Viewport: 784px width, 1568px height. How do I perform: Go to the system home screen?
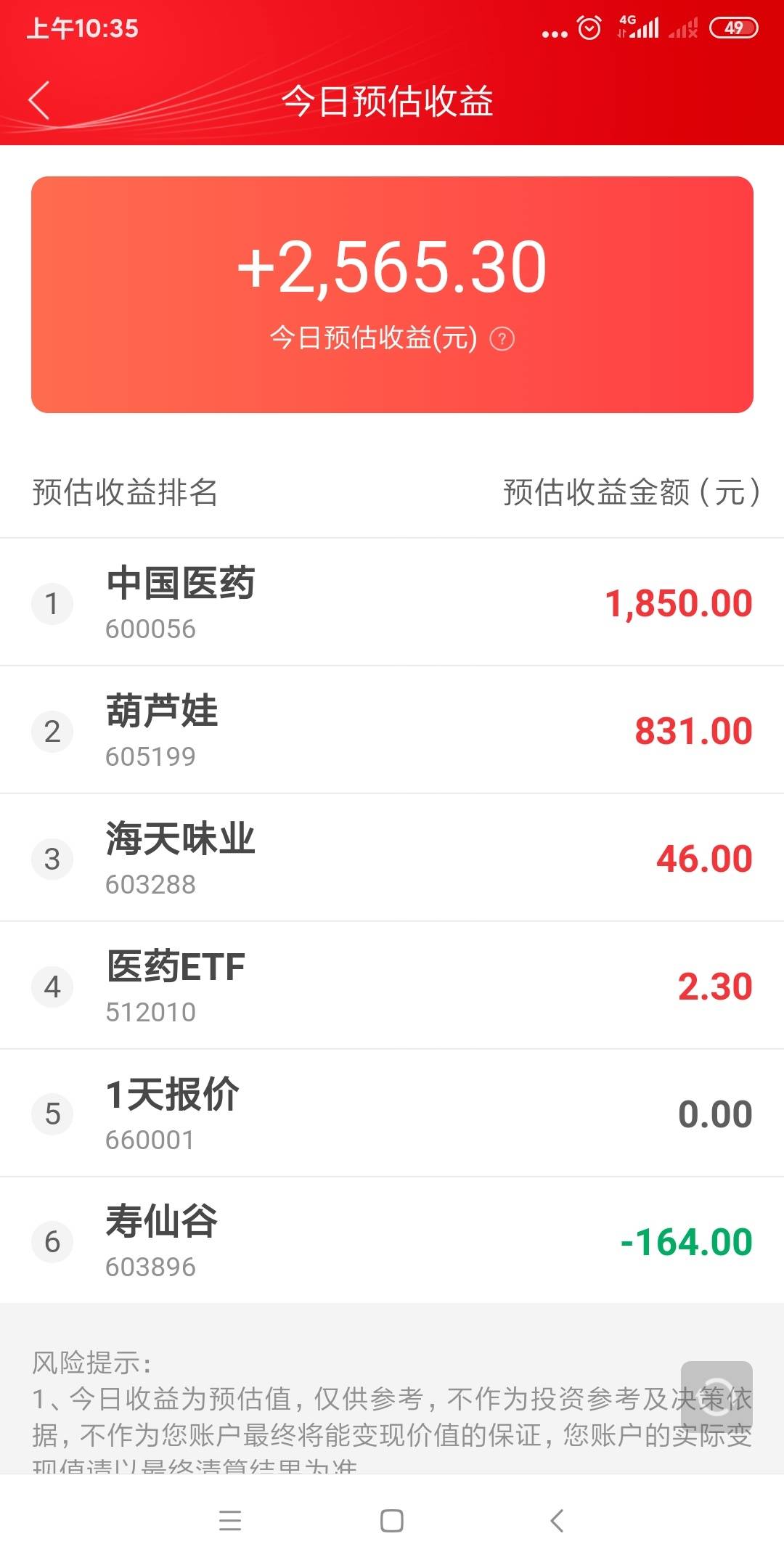(x=392, y=1520)
